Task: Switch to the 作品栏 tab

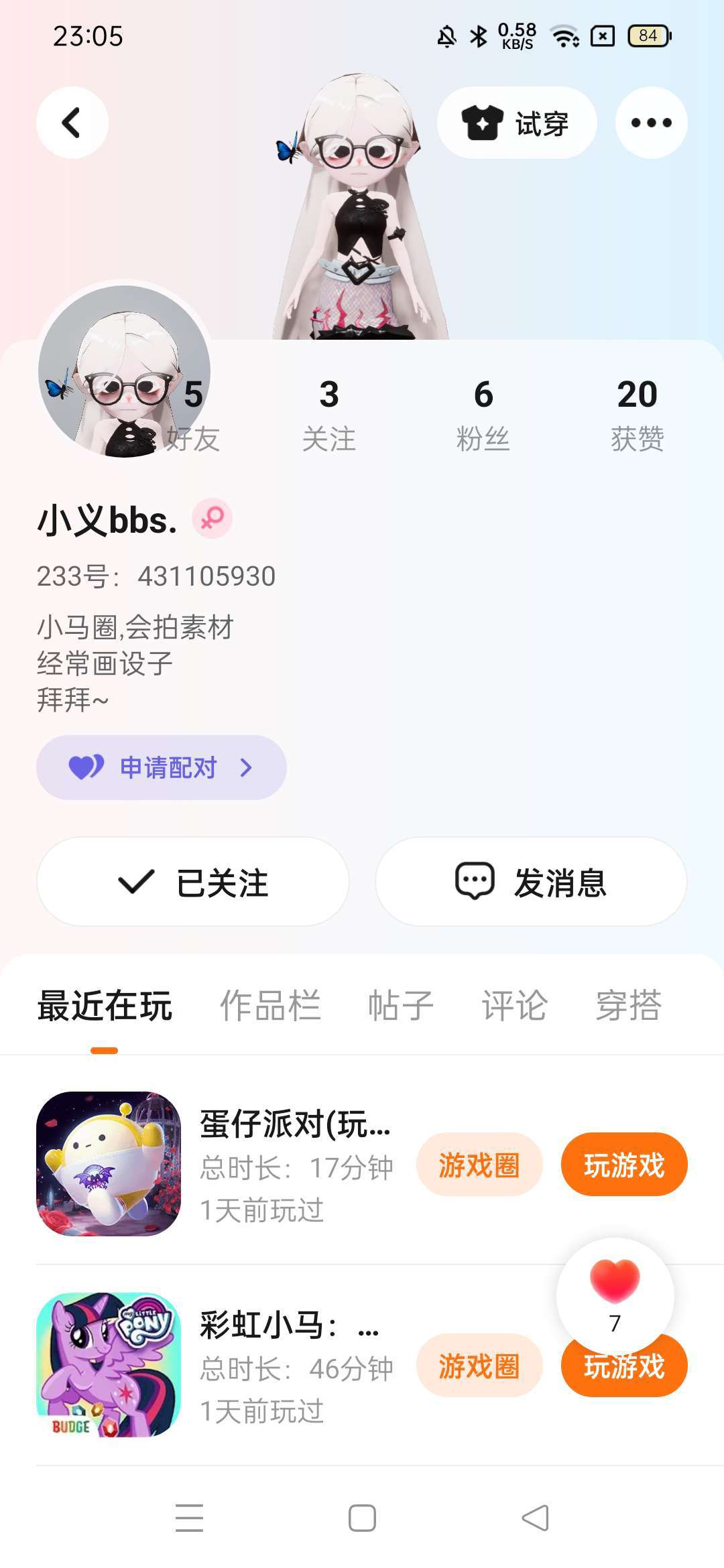Action: point(270,1006)
